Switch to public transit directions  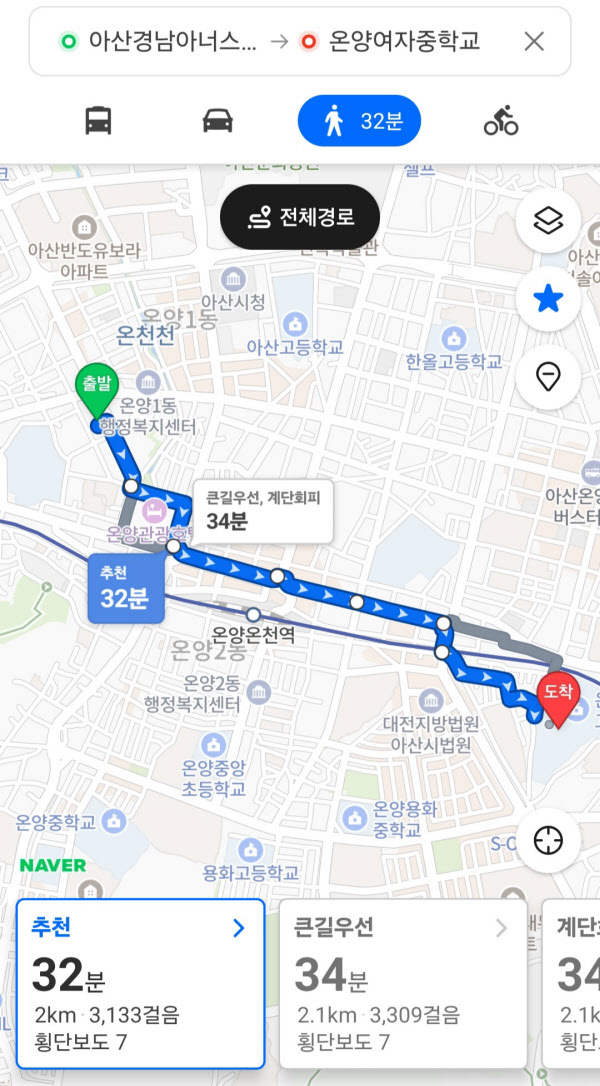[98, 121]
